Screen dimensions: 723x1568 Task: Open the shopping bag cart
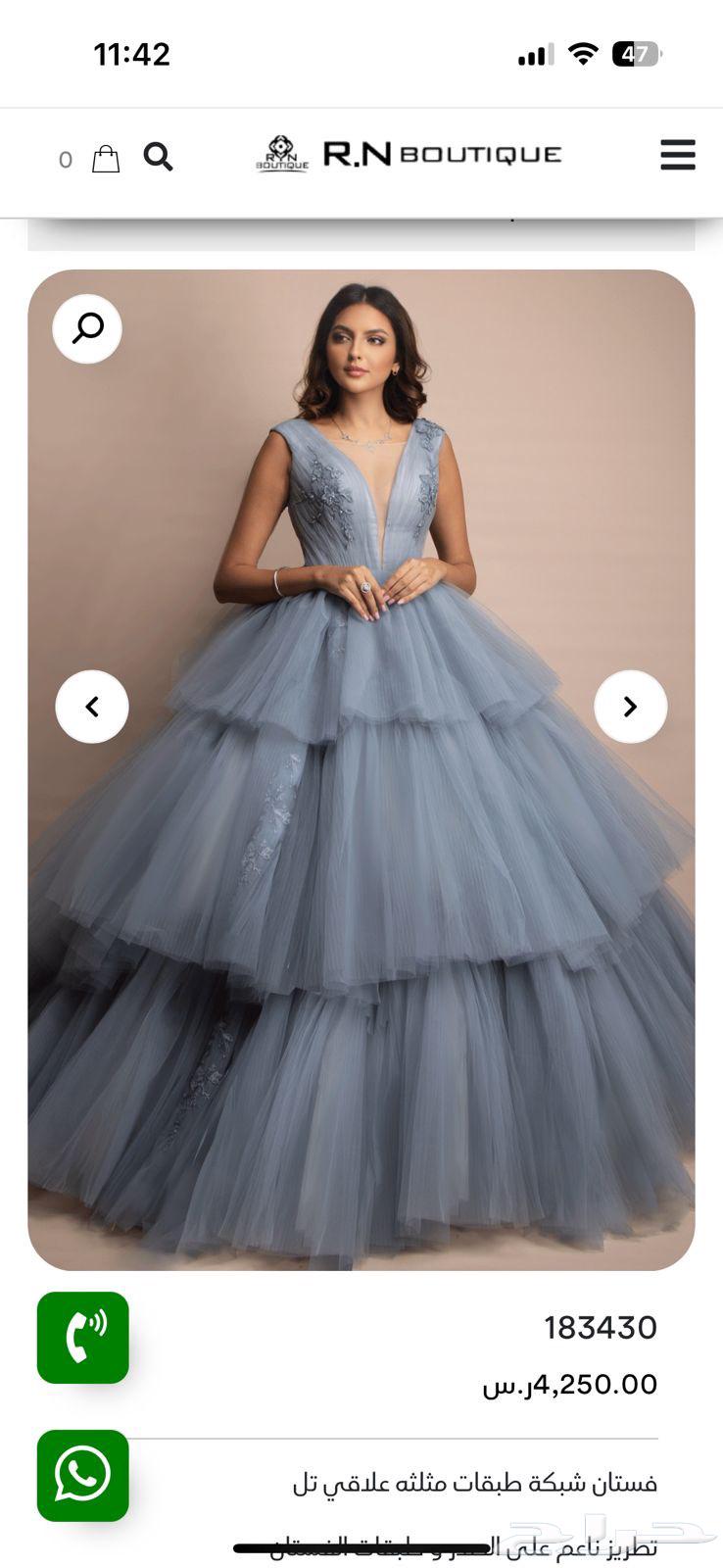click(106, 159)
